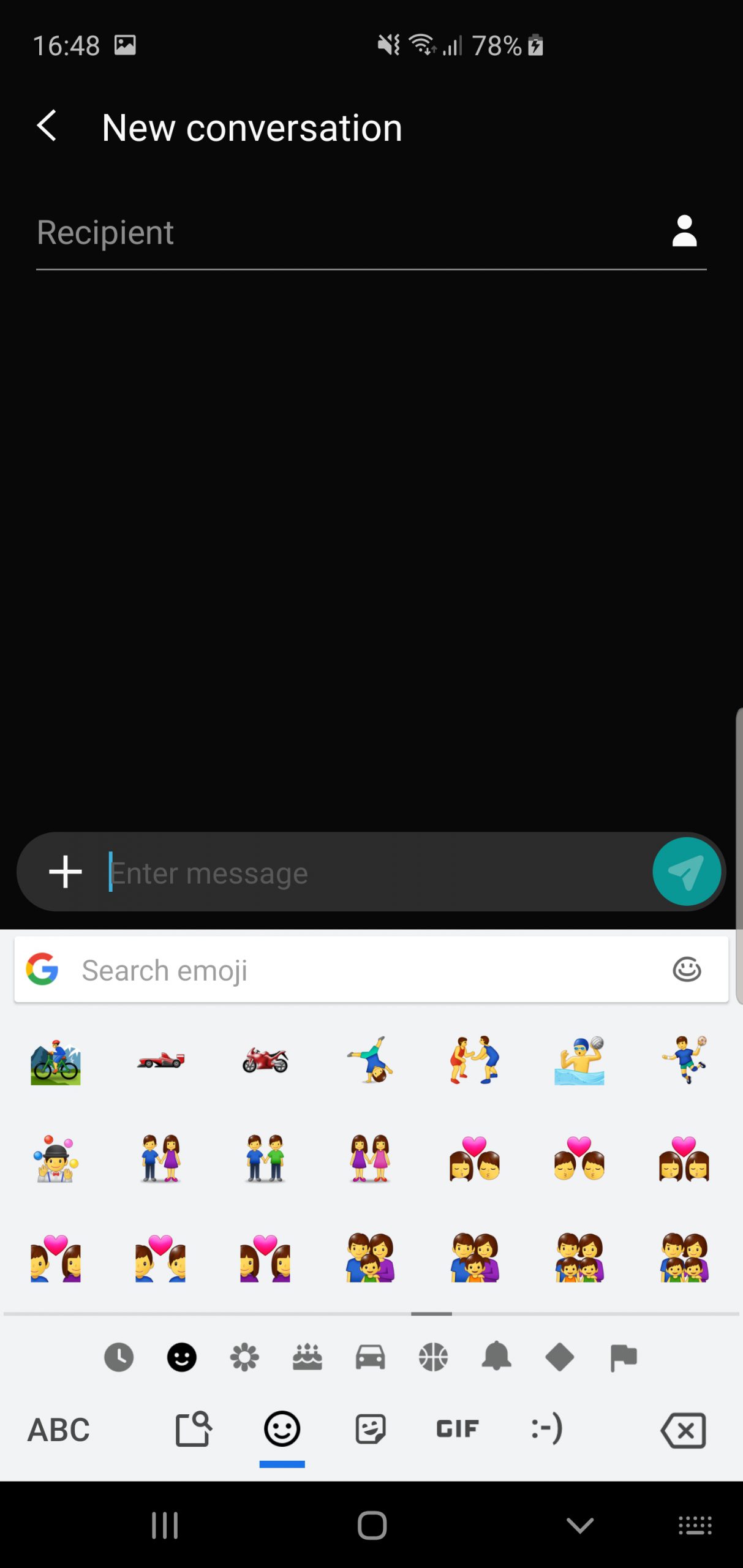Open the contacts picker icon
The image size is (743, 1568).
click(x=684, y=231)
